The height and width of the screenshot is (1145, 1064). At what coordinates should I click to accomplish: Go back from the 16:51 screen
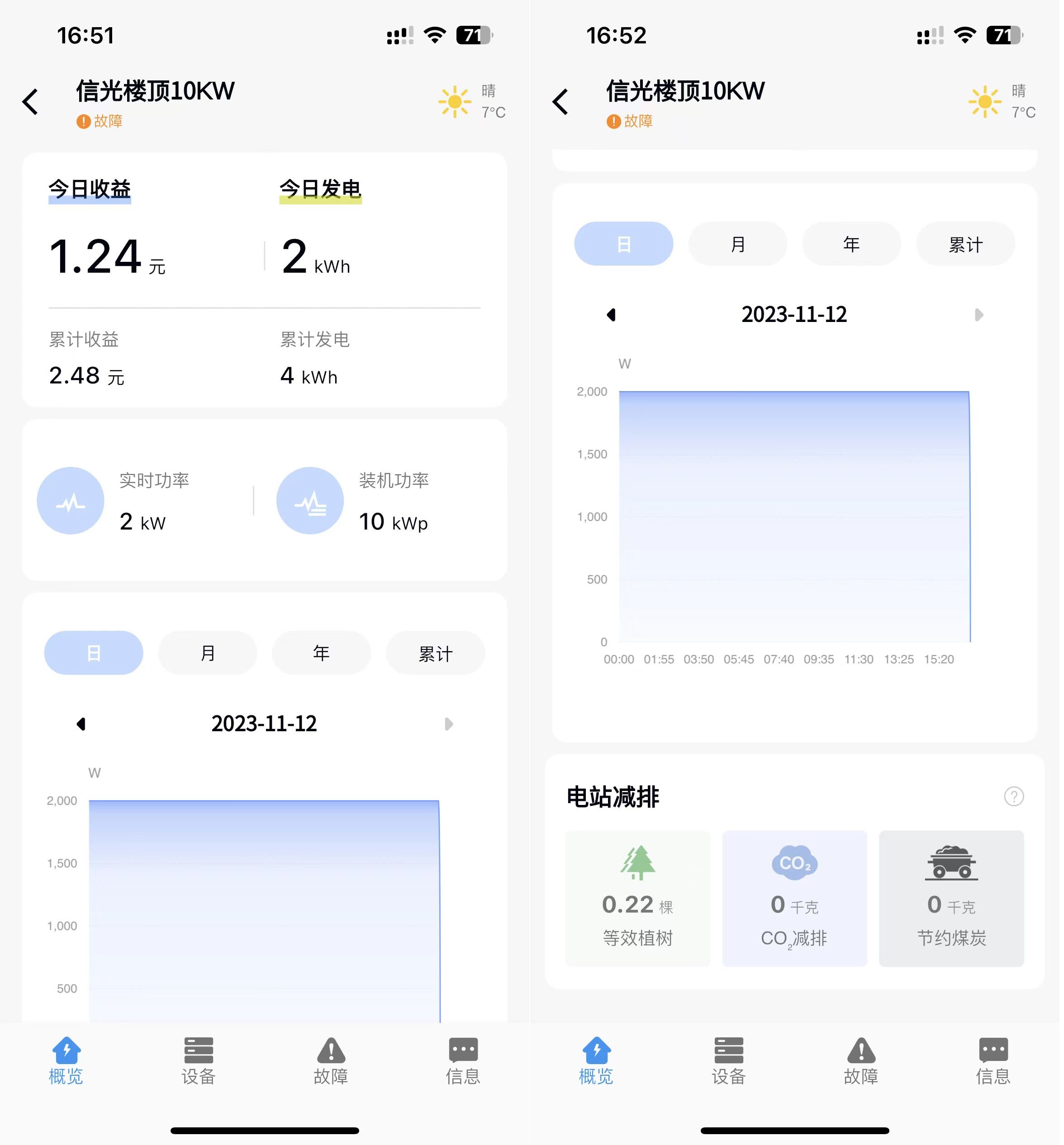pos(30,103)
